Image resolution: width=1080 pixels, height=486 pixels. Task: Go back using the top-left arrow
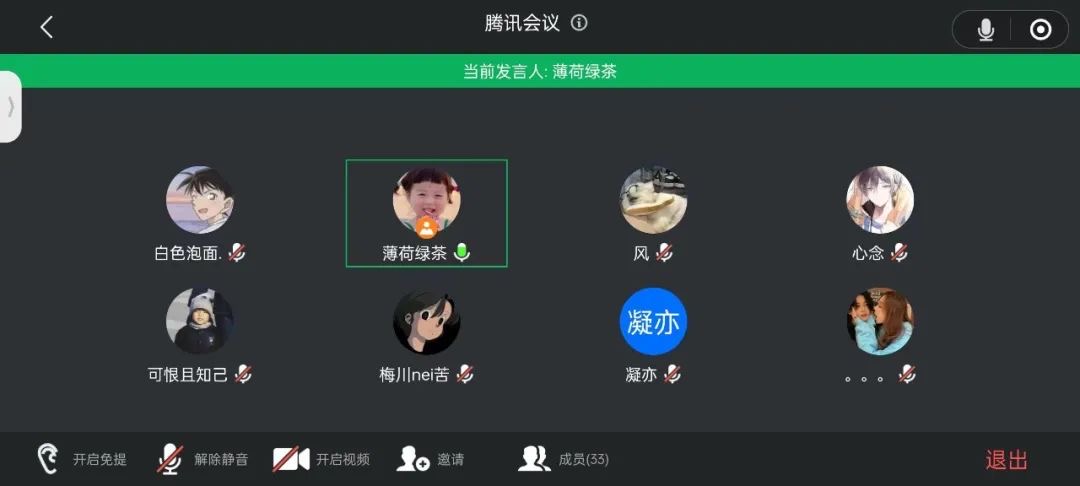pos(46,27)
